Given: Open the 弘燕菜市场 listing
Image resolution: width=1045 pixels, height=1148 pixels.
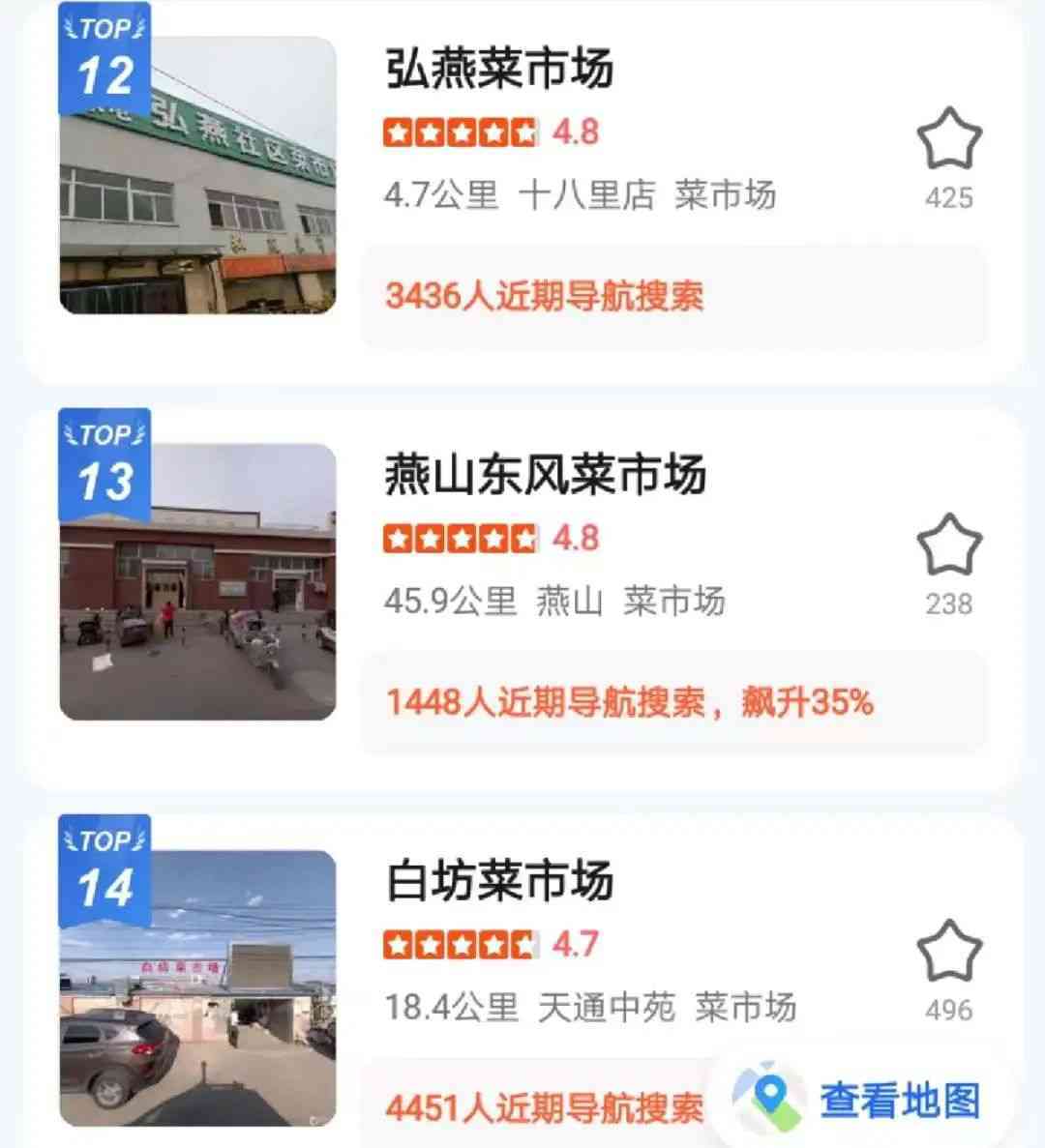Looking at the screenshot, I should point(499,70).
